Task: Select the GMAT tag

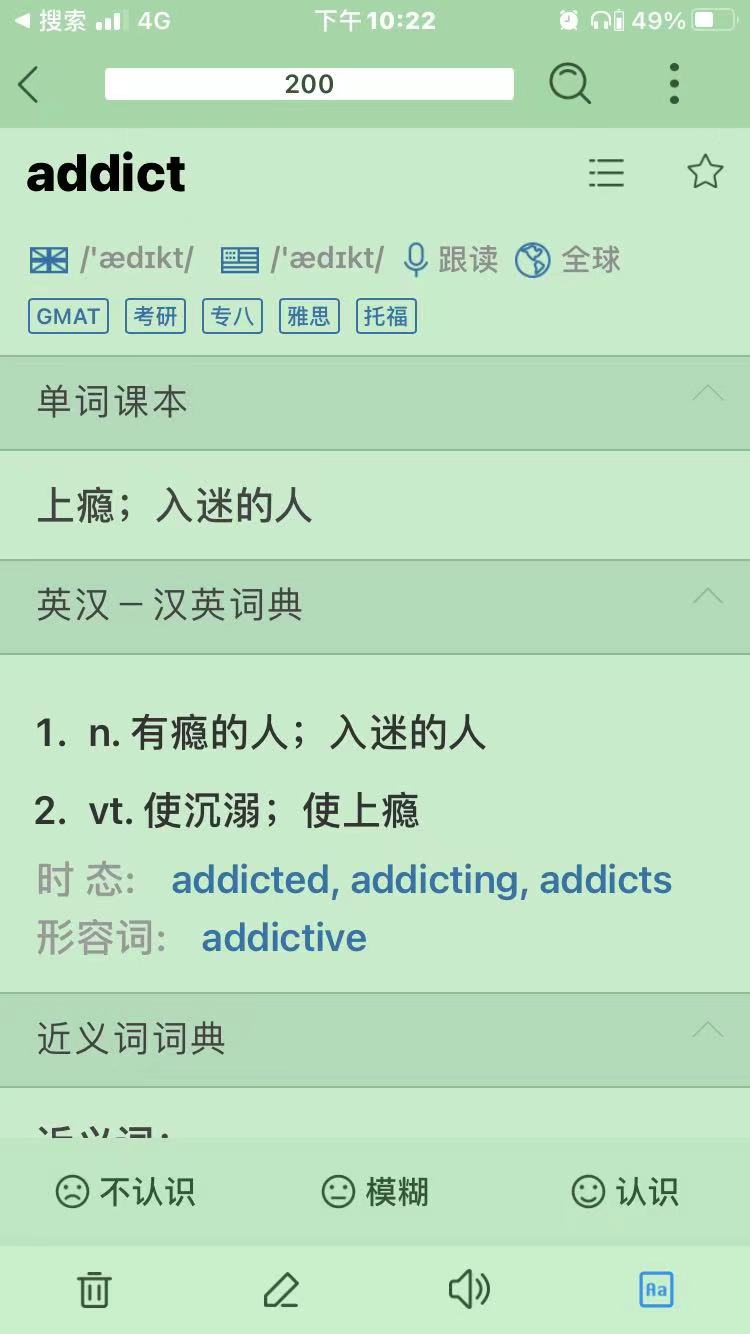Action: [68, 317]
